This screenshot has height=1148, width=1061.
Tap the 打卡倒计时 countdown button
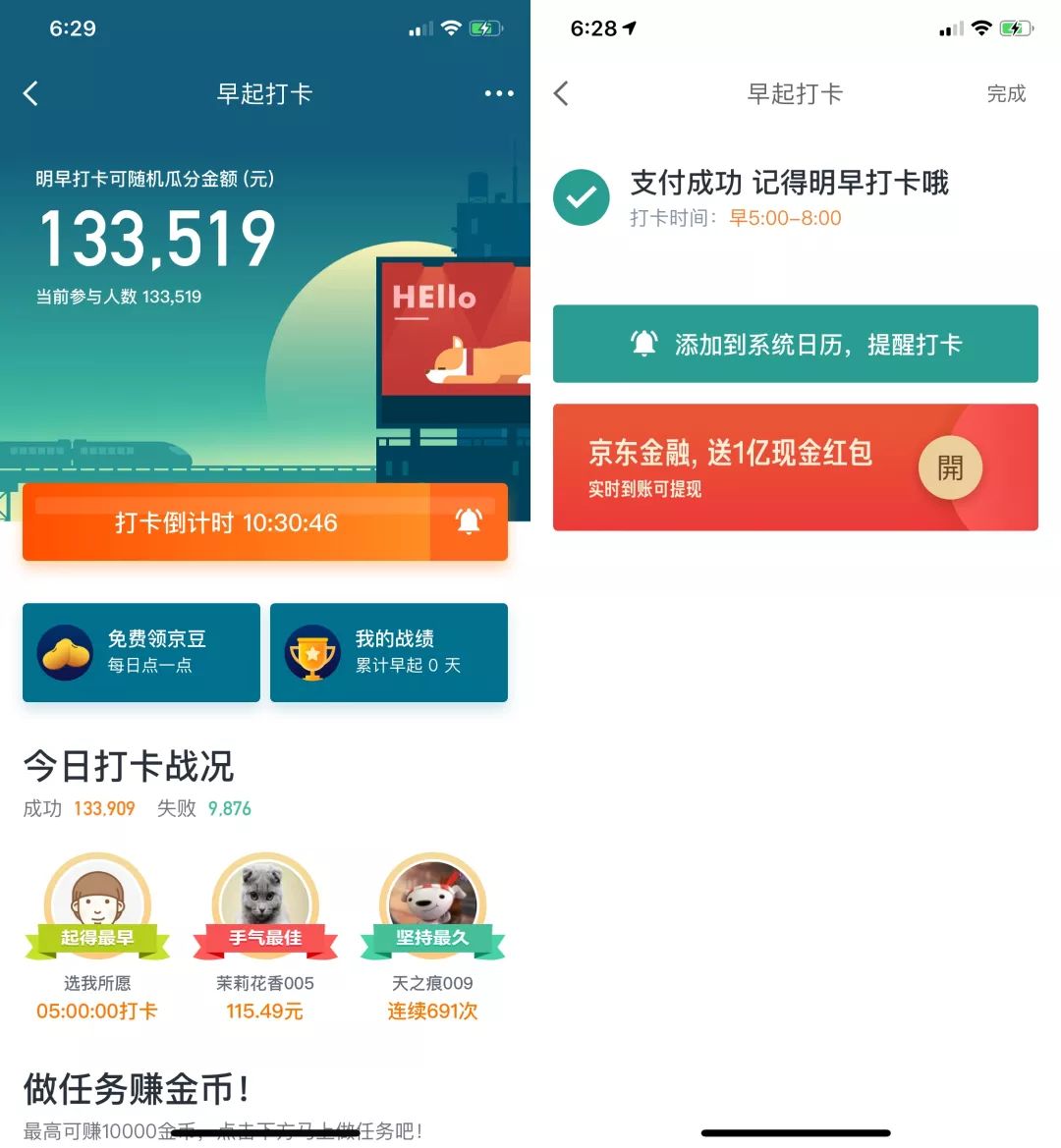[x=226, y=522]
